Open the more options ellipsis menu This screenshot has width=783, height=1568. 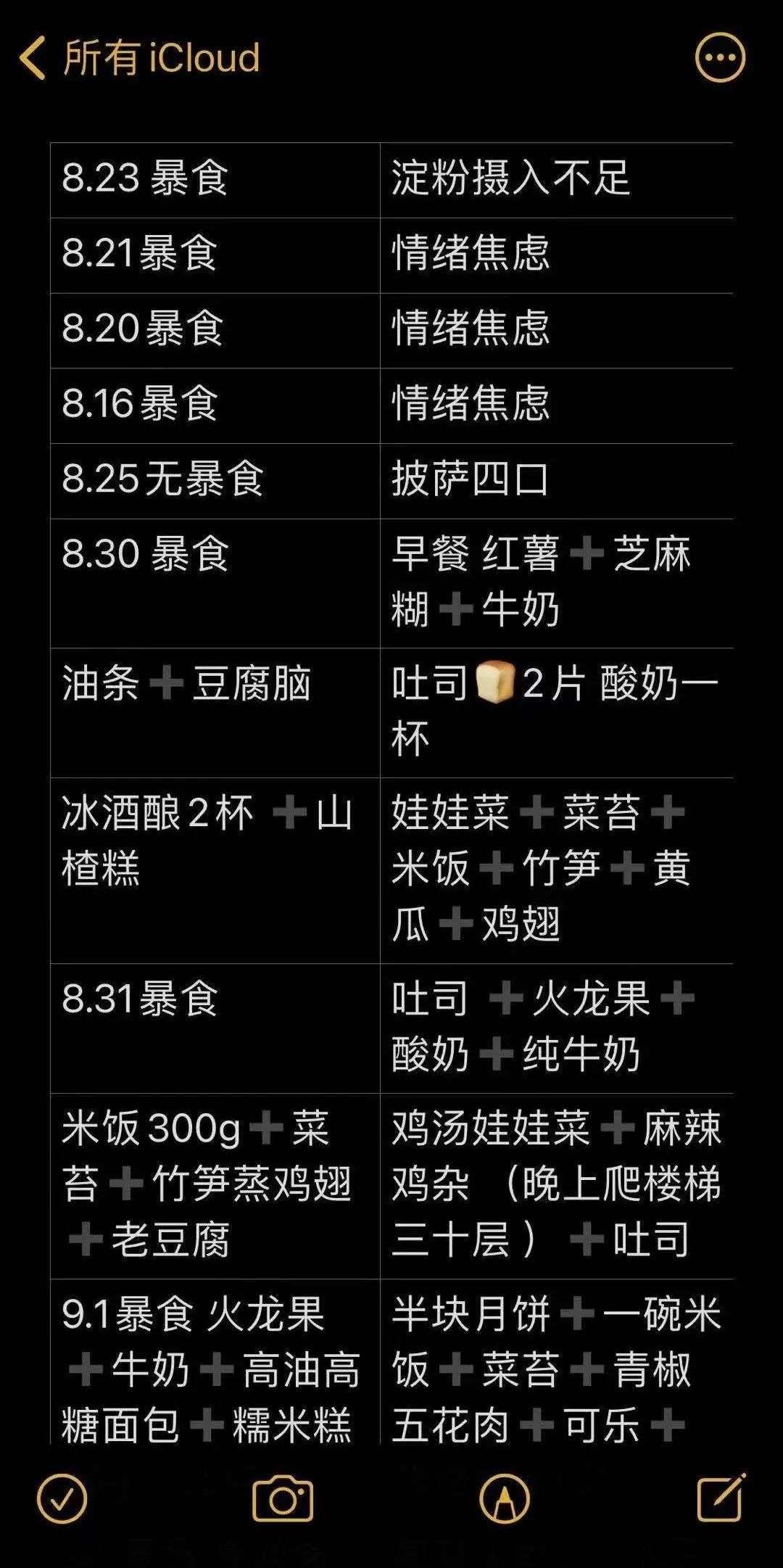click(719, 58)
